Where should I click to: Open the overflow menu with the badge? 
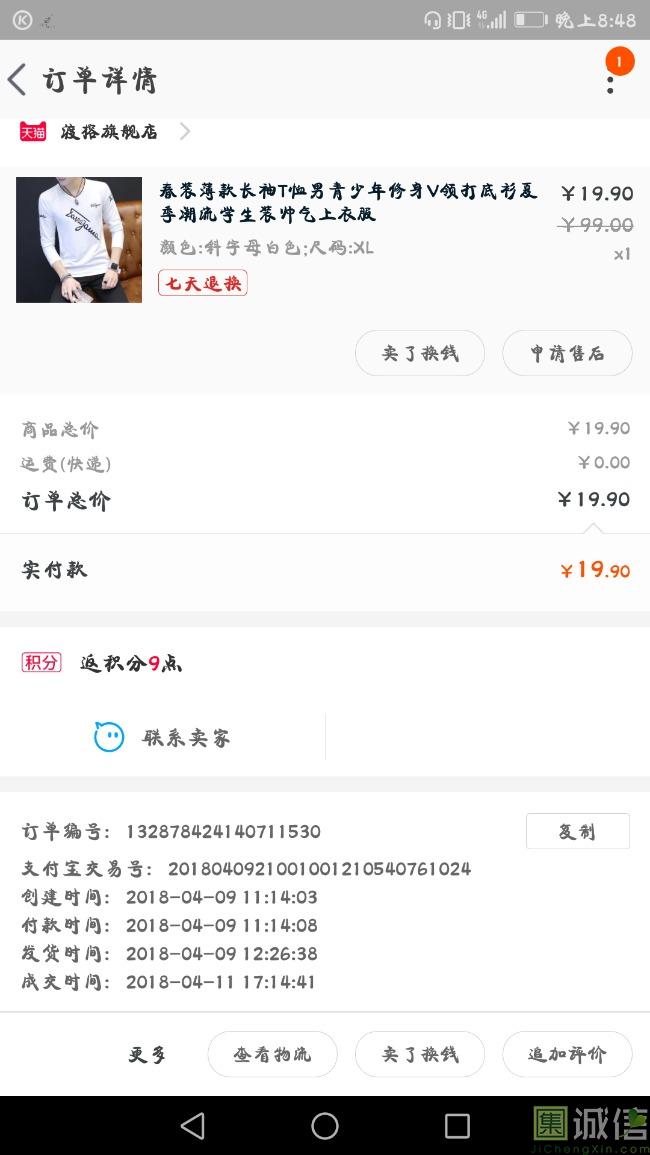[610, 80]
